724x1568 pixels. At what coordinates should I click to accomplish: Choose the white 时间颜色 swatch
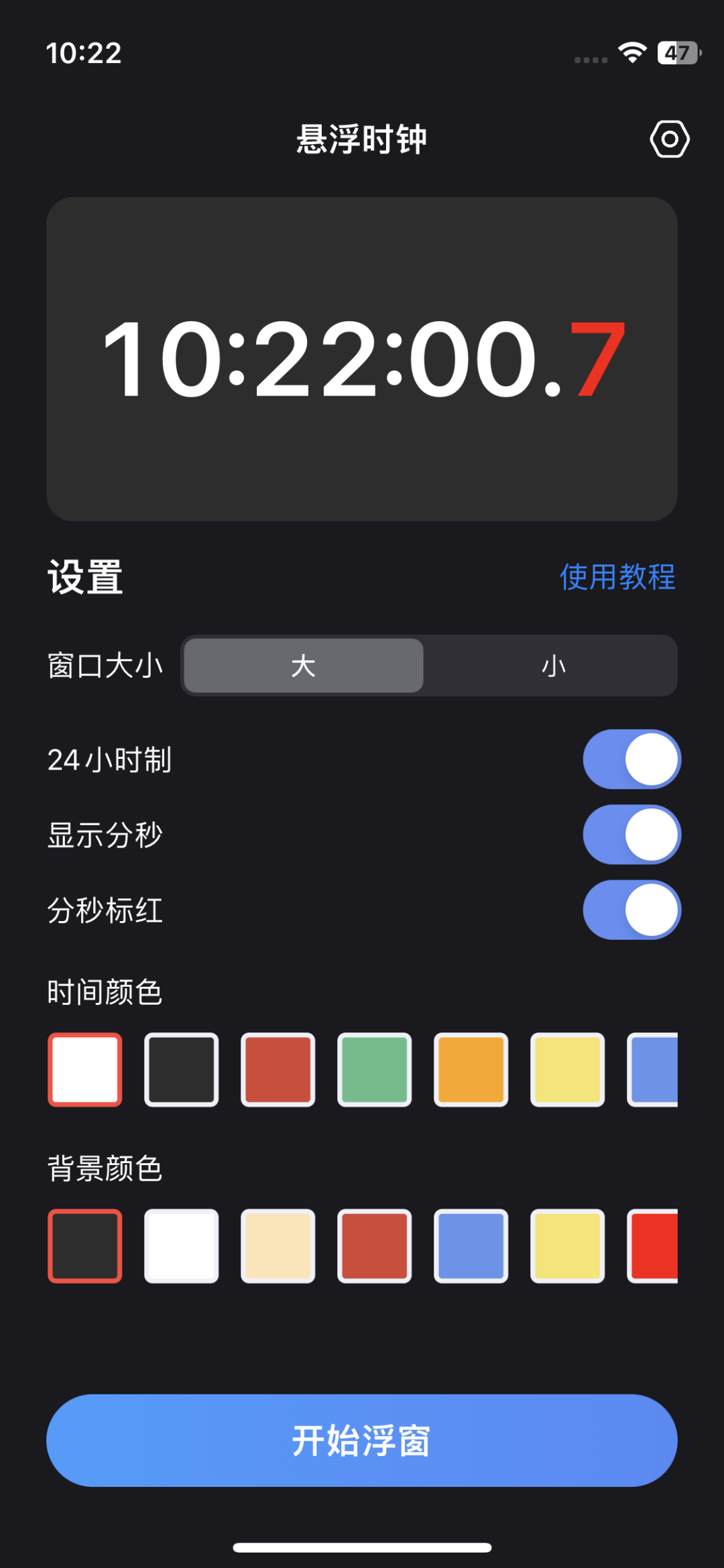coord(85,1069)
